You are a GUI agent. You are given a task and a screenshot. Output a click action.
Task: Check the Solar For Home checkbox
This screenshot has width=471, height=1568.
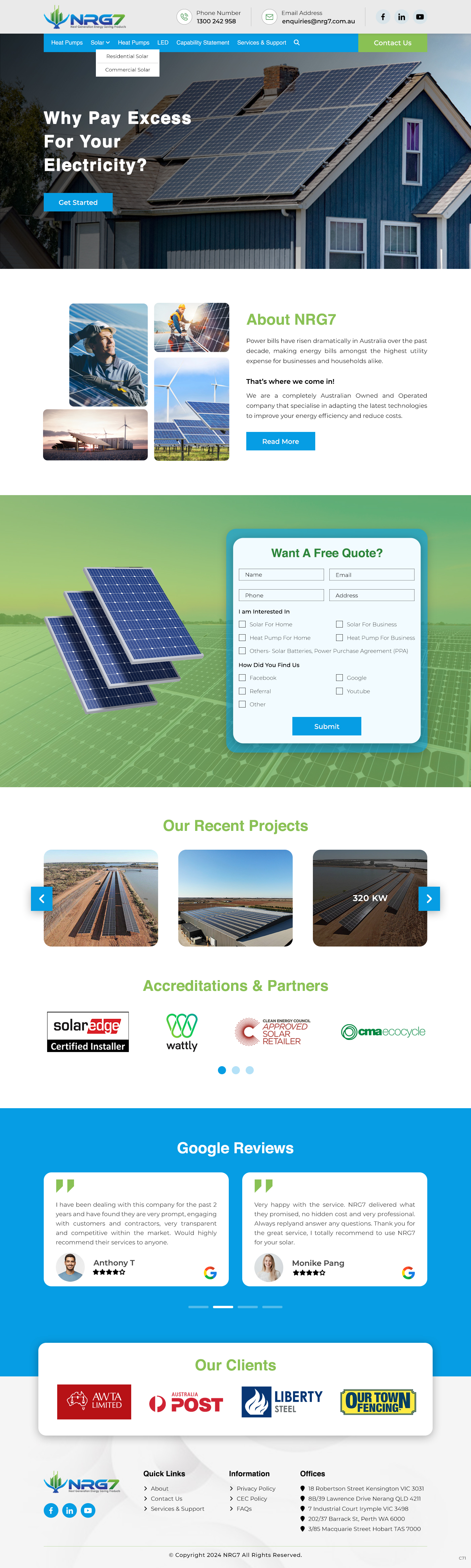243,625
